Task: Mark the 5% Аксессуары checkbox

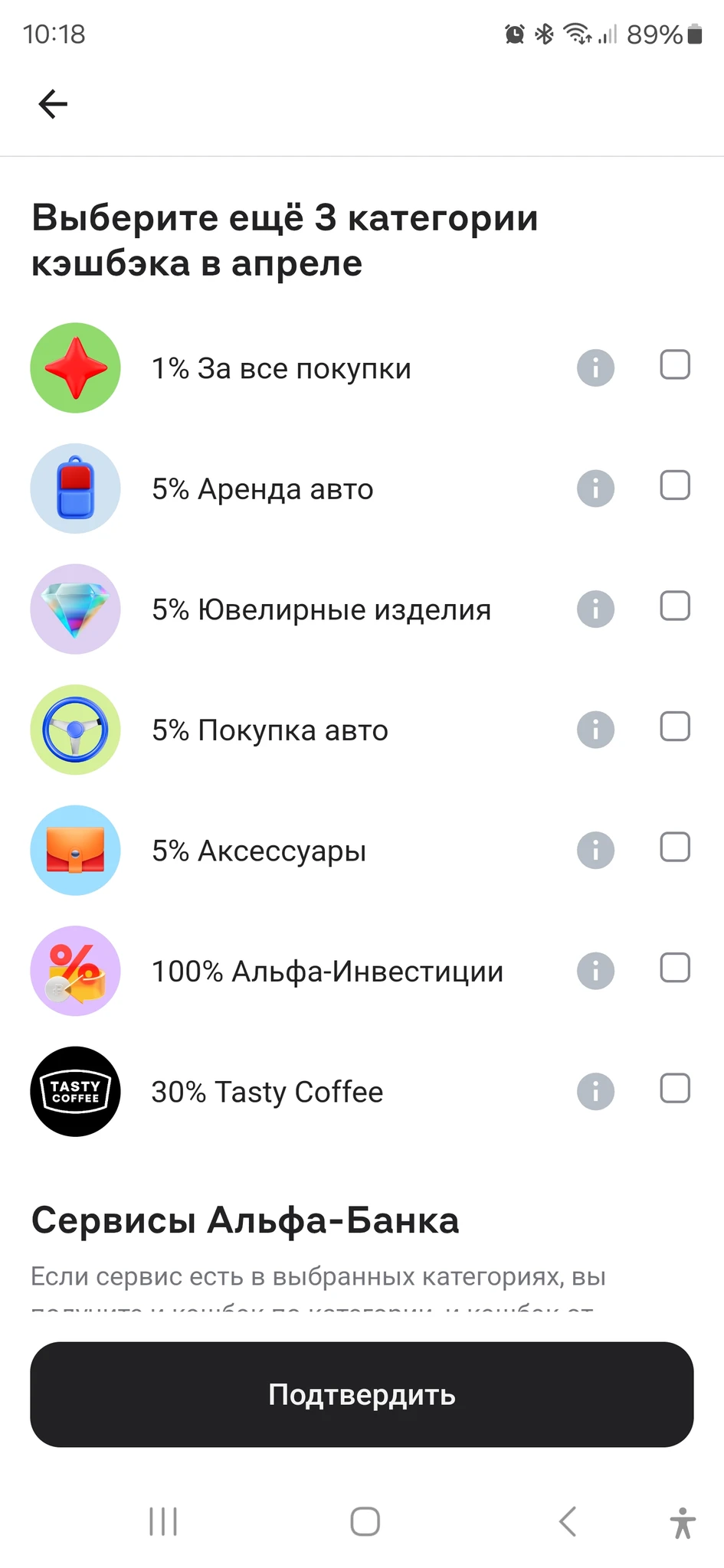Action: coord(675,848)
